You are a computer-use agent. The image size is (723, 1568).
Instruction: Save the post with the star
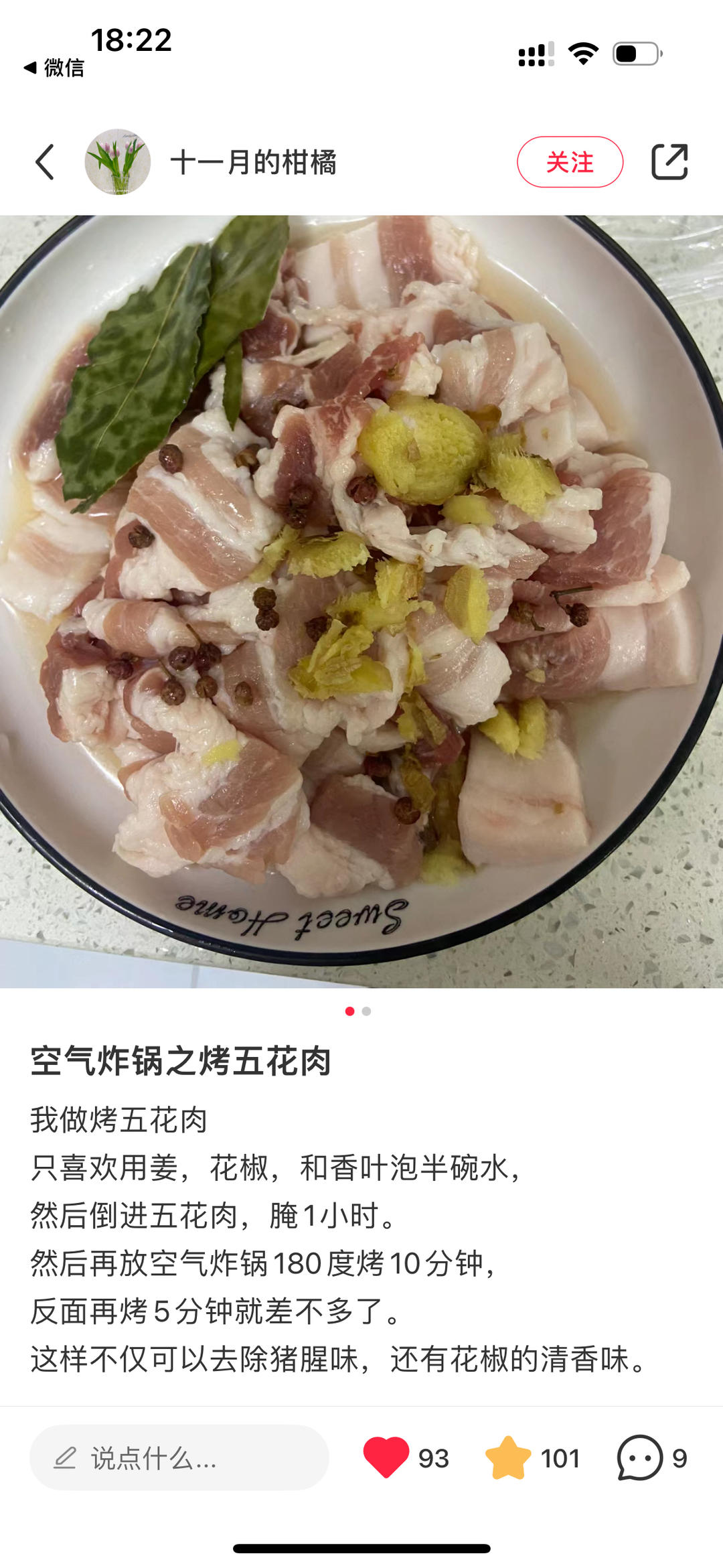507,1457
